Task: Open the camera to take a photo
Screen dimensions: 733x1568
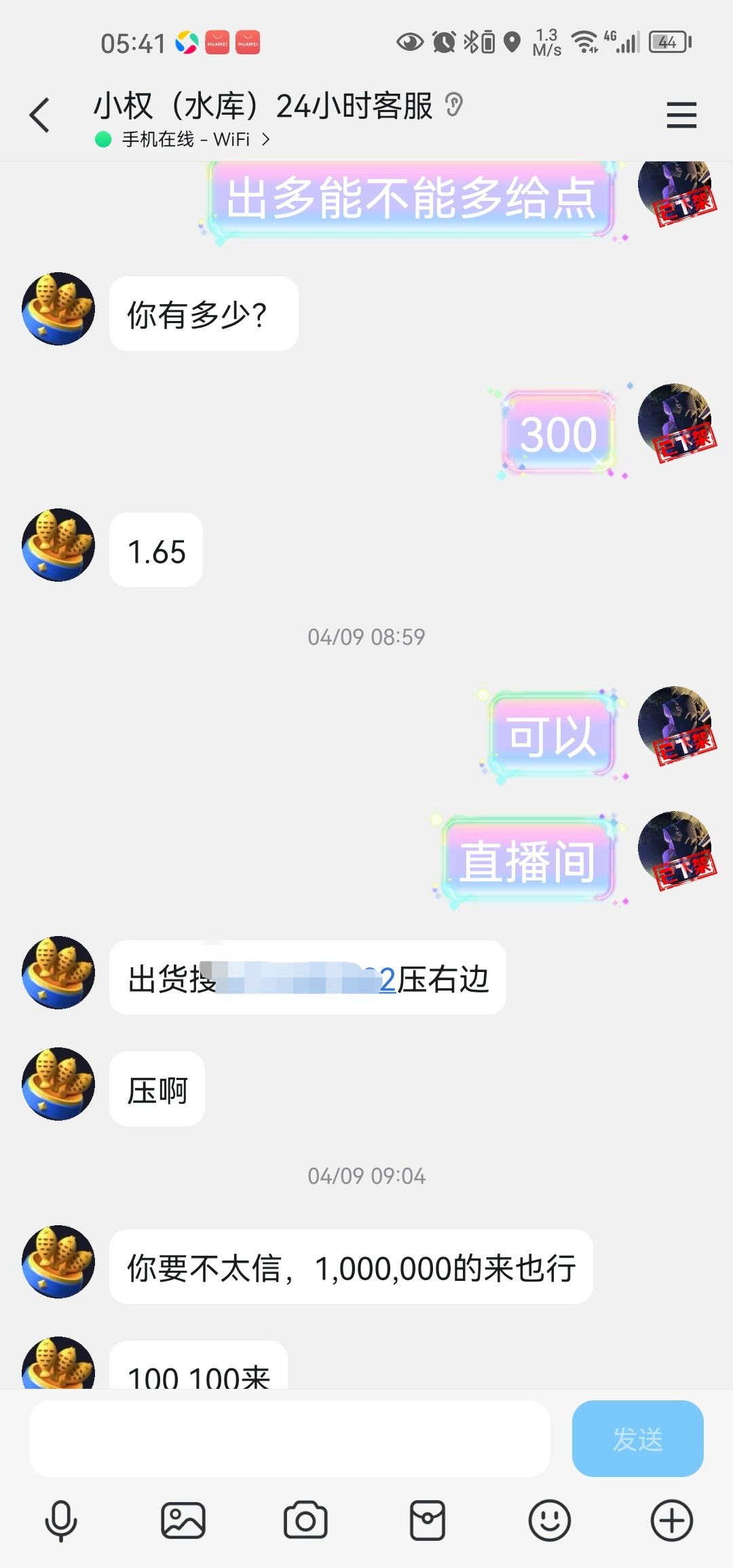Action: (305, 1520)
